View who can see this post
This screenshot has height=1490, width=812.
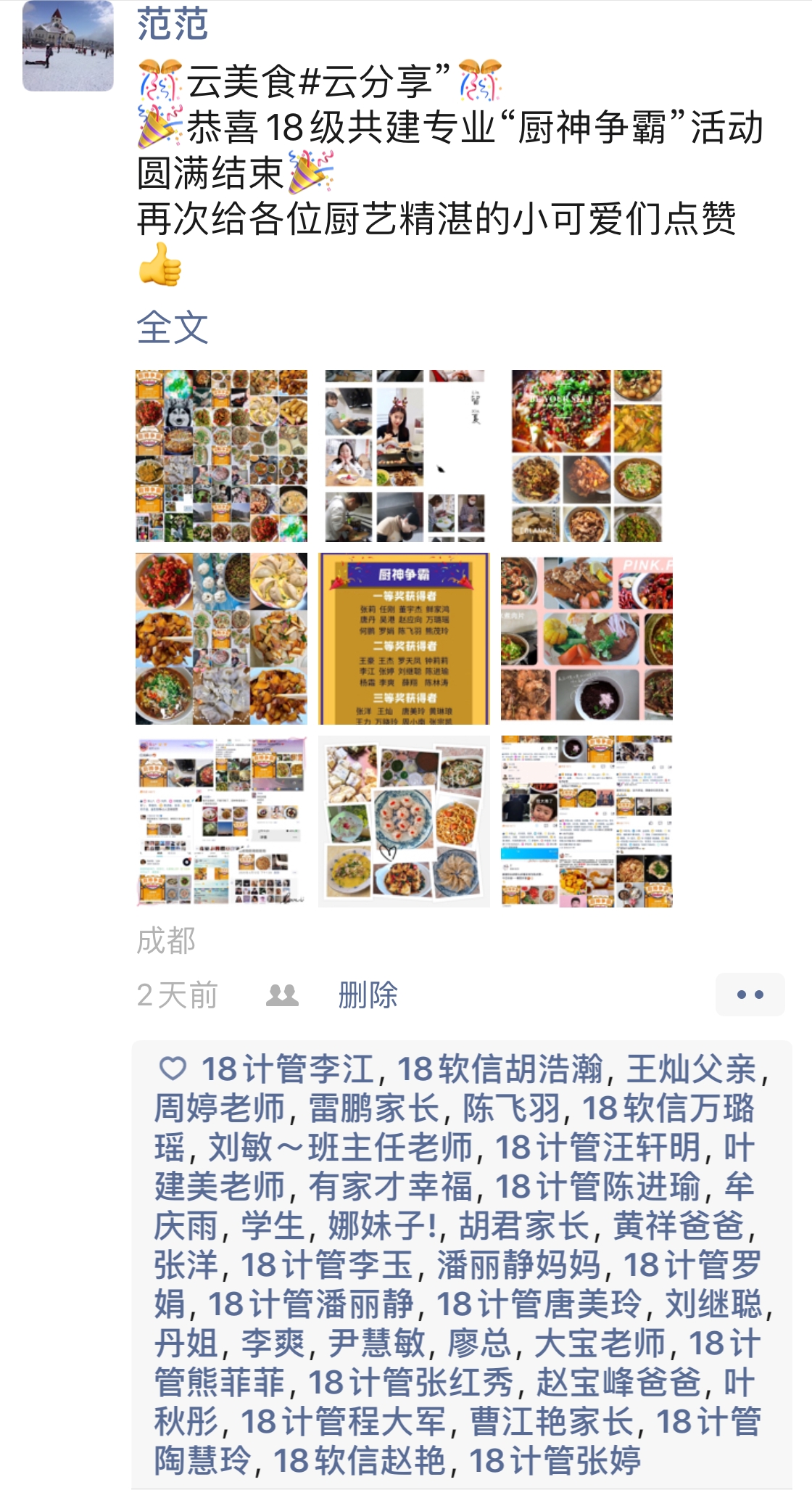point(282,995)
